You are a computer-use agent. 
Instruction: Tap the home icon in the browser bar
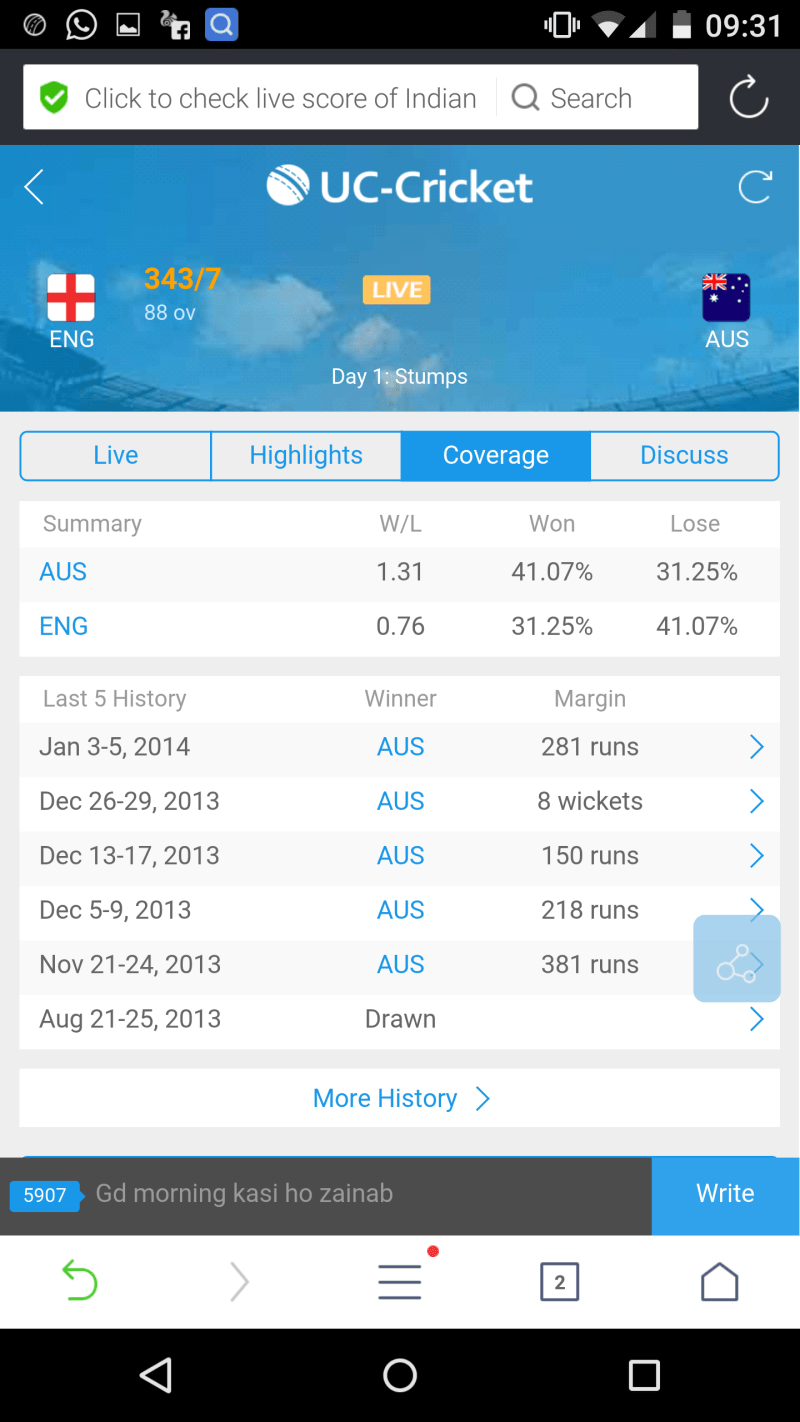point(719,1281)
